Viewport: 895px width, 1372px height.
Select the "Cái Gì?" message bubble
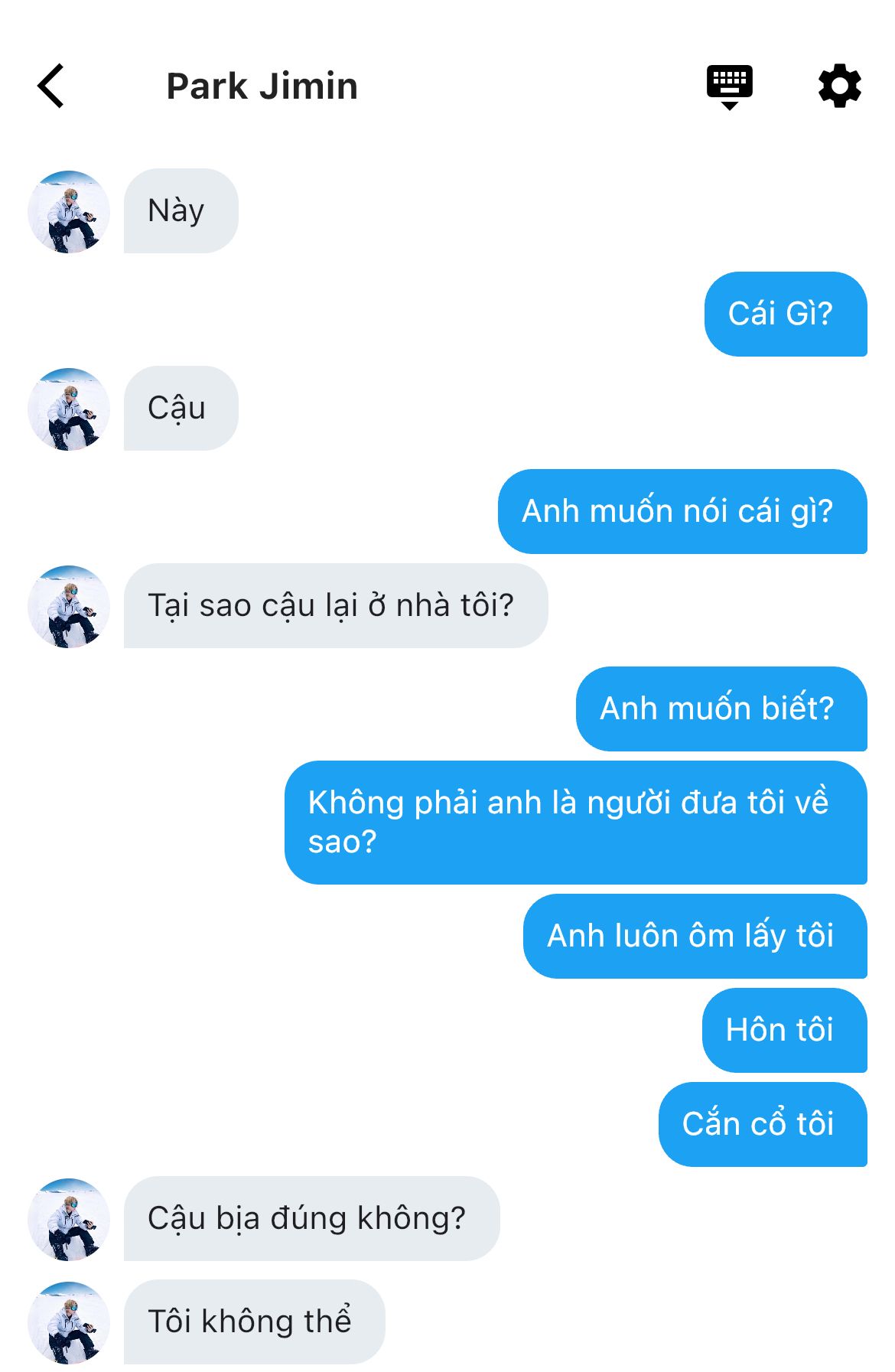pos(785,314)
